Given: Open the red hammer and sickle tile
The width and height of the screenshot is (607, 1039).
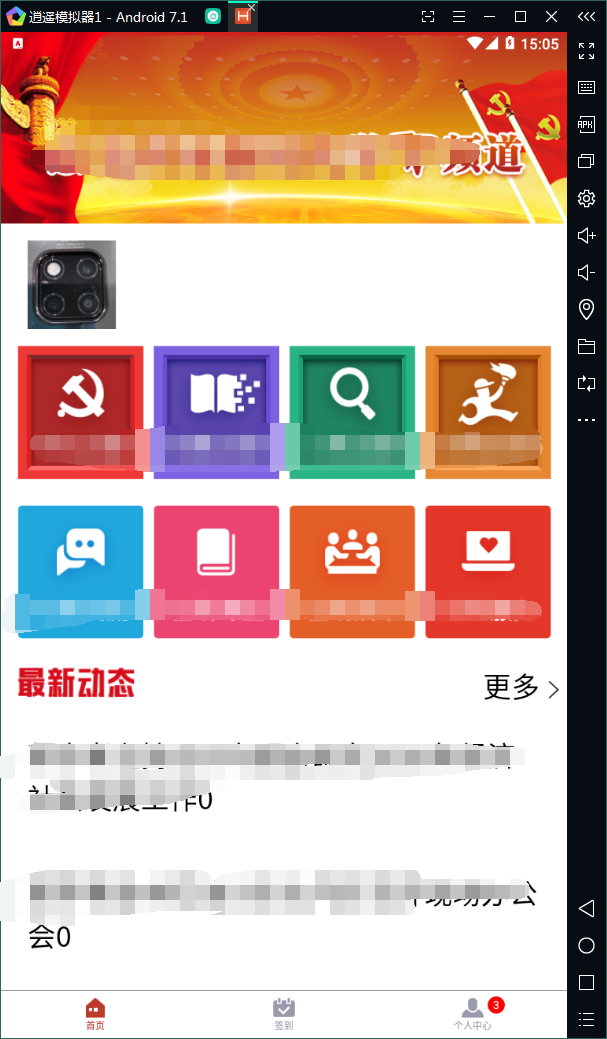Looking at the screenshot, I should coord(80,412).
